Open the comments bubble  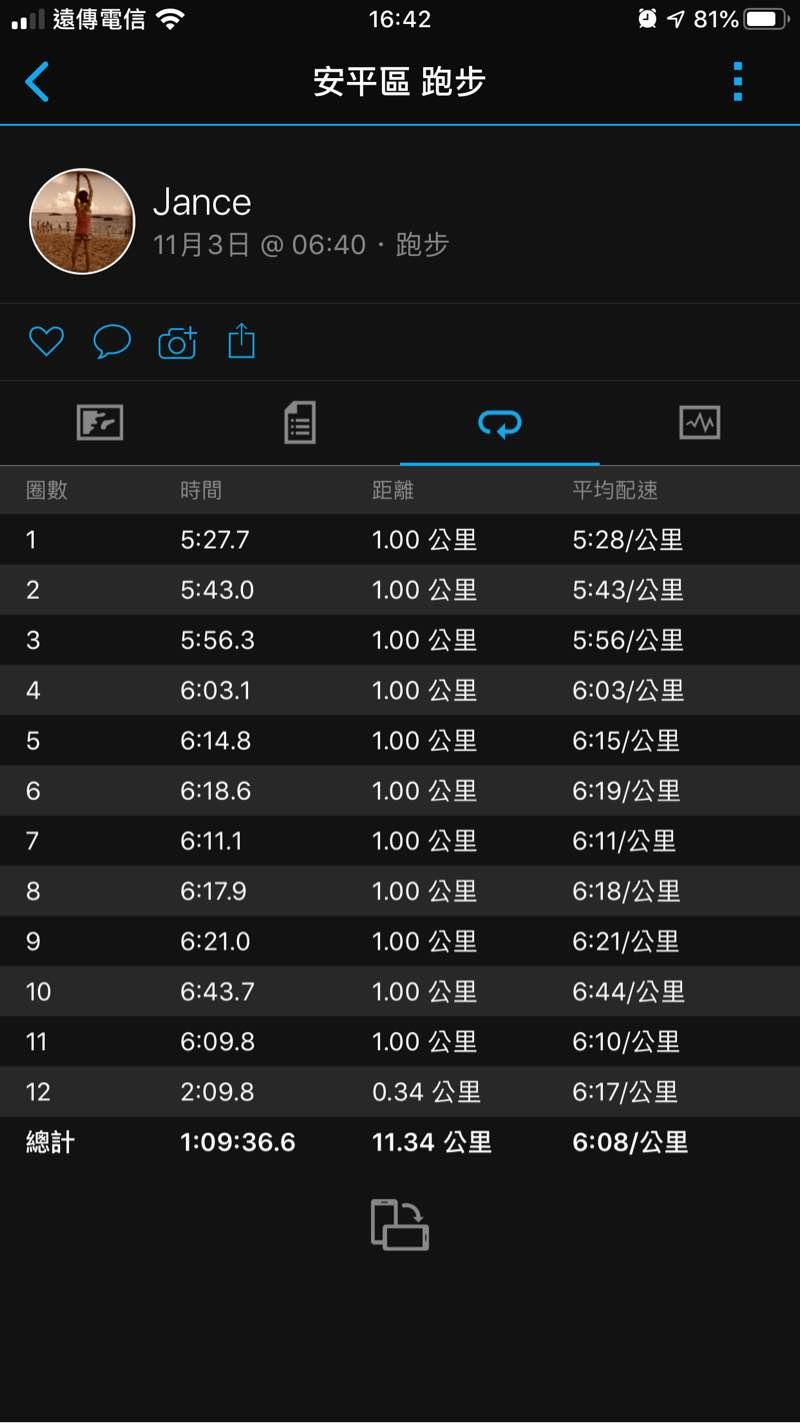(x=112, y=342)
